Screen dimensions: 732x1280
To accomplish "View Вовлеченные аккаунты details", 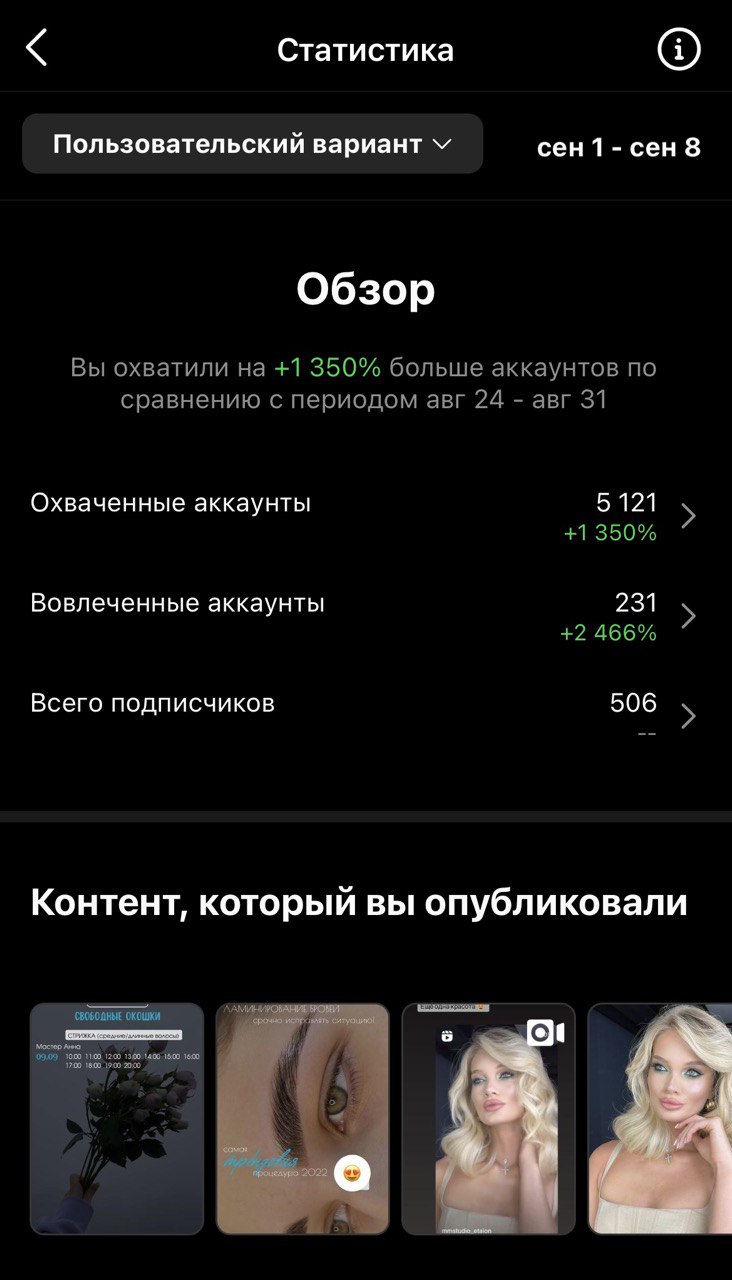I will [365, 616].
